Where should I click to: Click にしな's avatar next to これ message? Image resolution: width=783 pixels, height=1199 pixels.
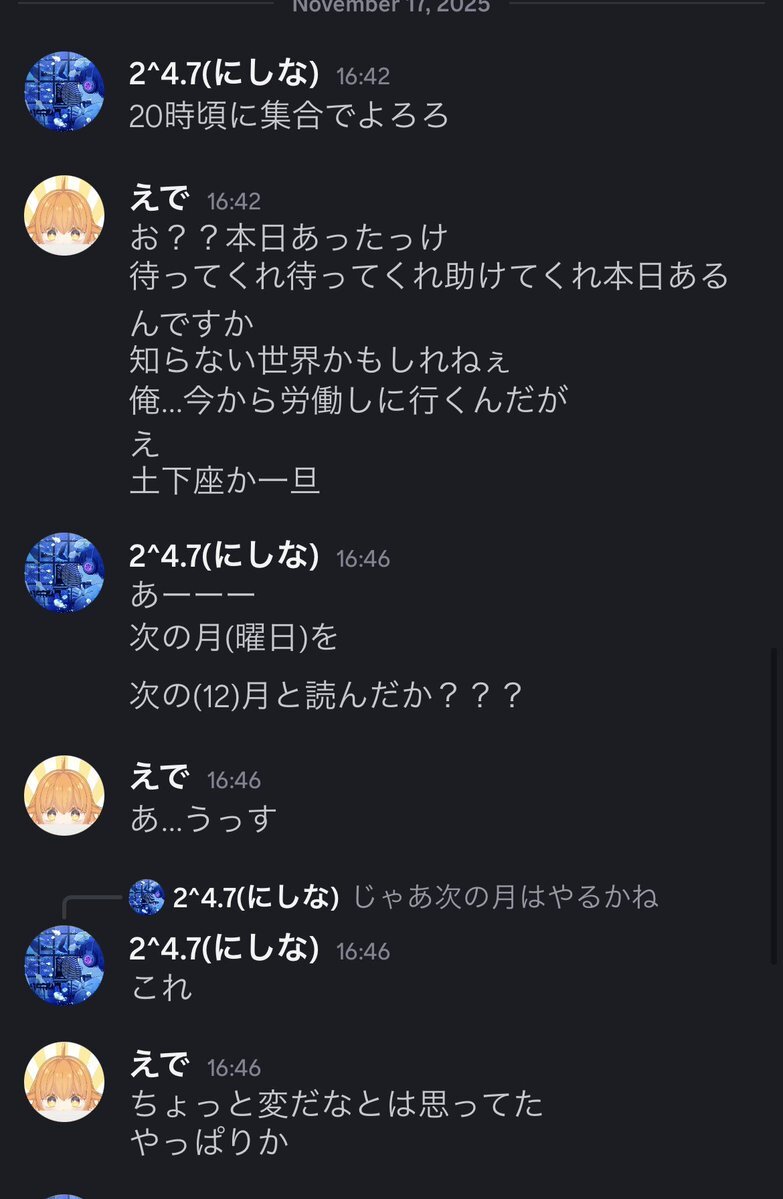tap(64, 965)
